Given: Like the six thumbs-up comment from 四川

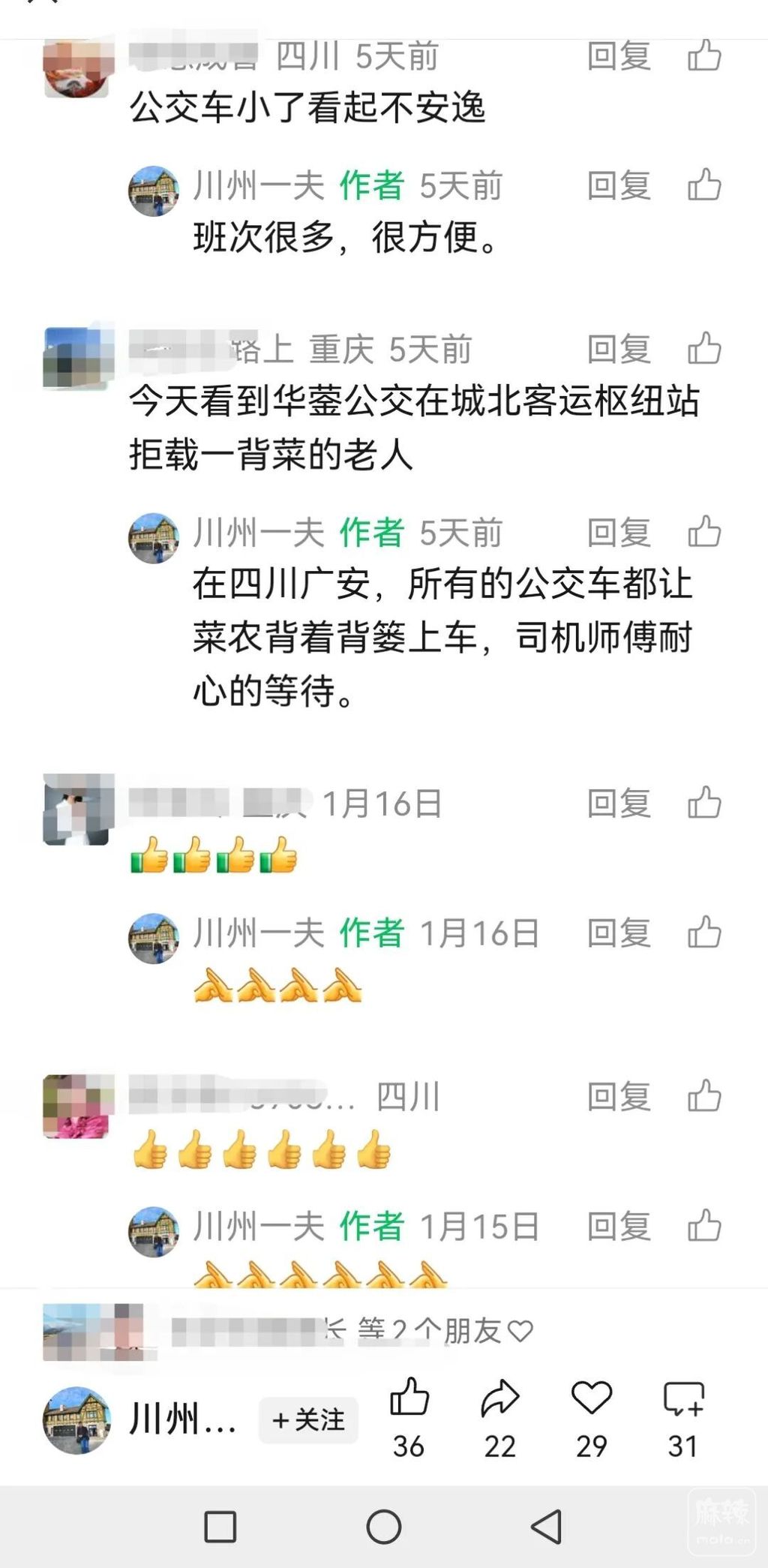Looking at the screenshot, I should point(704,1097).
